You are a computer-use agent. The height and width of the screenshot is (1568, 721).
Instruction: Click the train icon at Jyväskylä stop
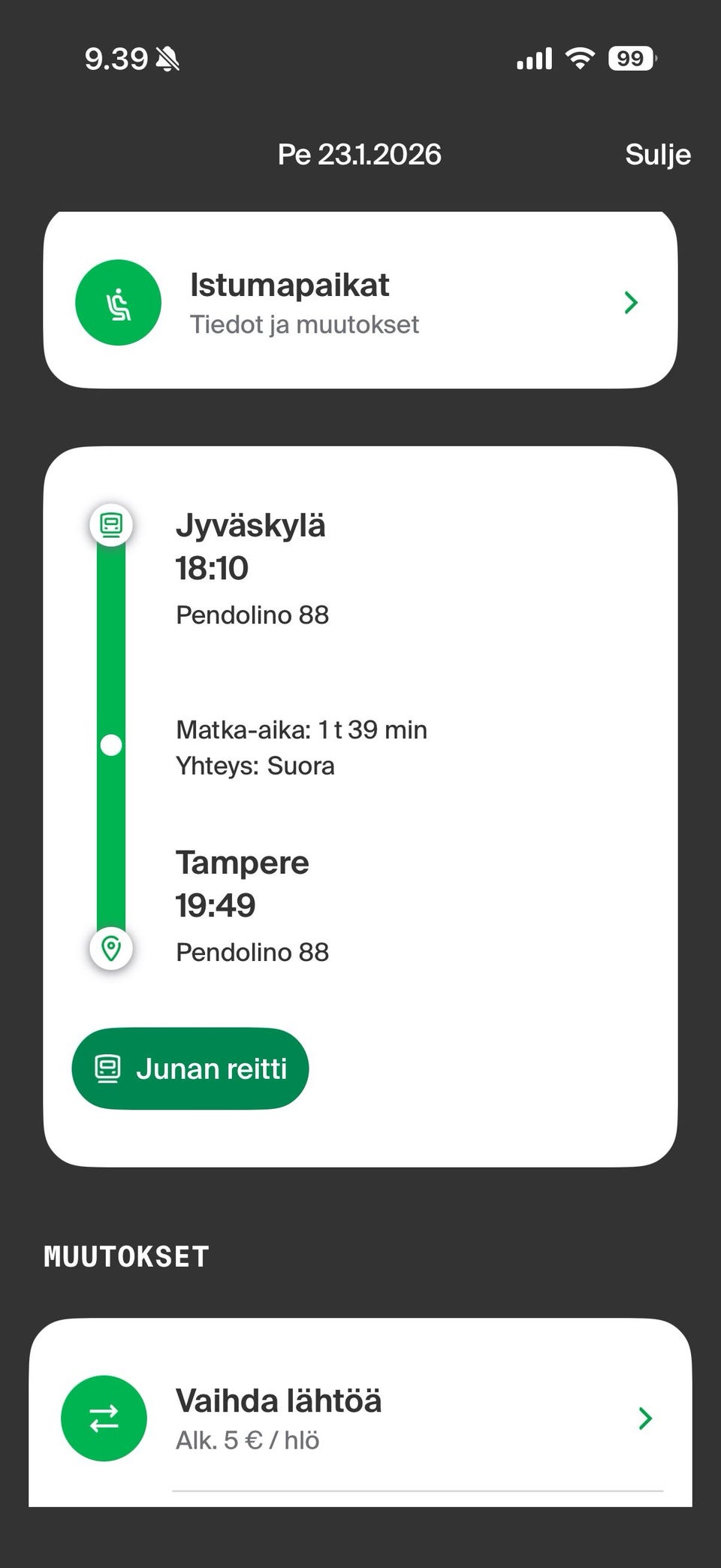(x=110, y=525)
